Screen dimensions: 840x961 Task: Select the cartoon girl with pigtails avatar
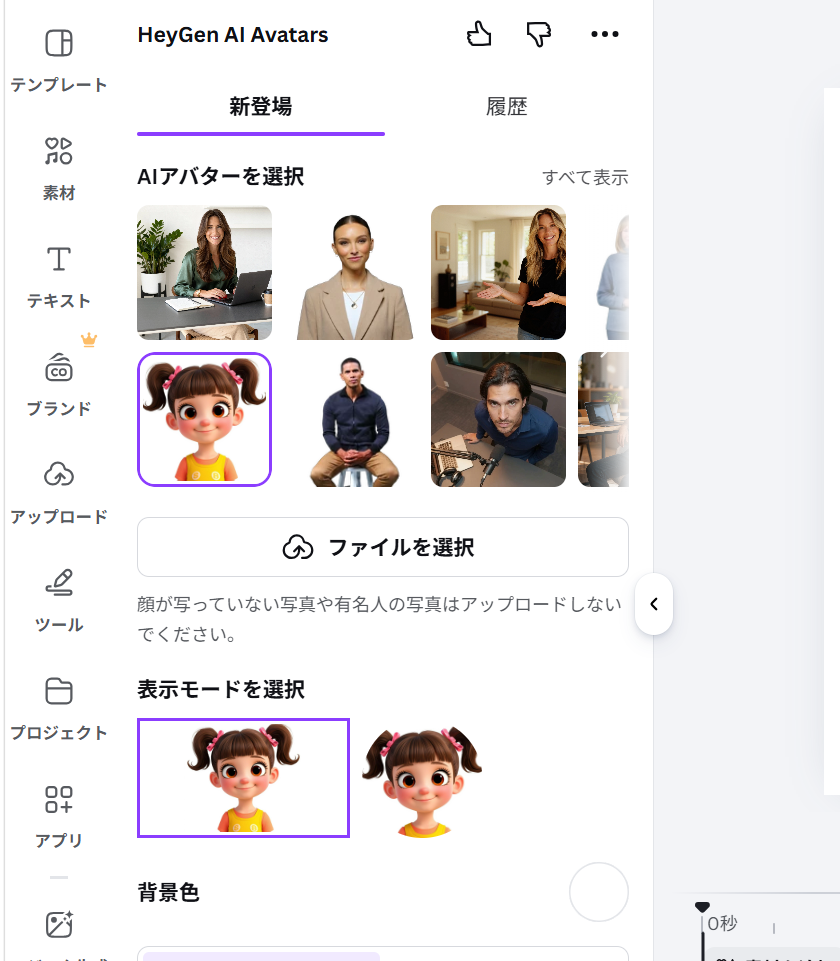pos(204,419)
